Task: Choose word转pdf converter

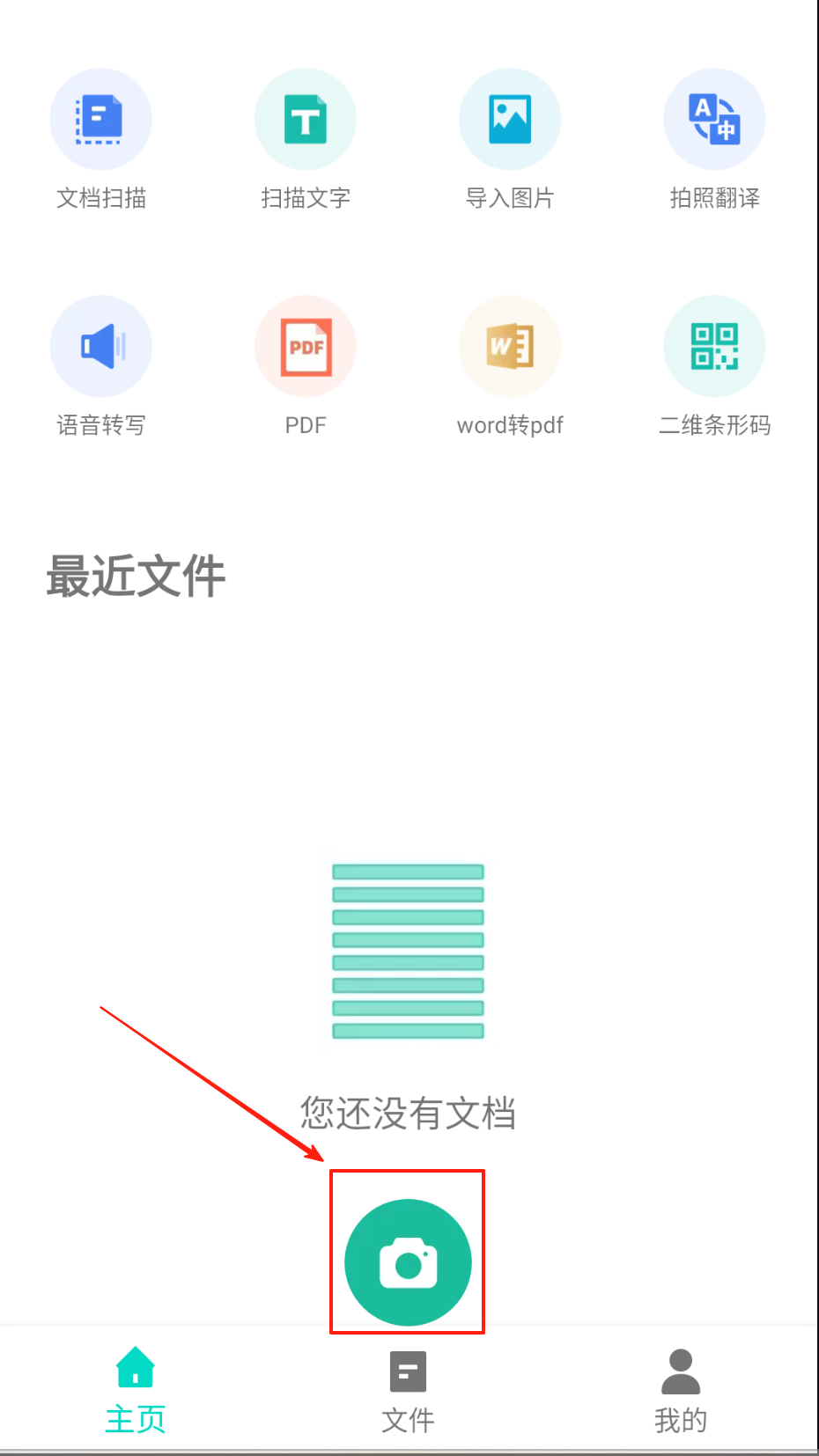Action: pos(510,347)
